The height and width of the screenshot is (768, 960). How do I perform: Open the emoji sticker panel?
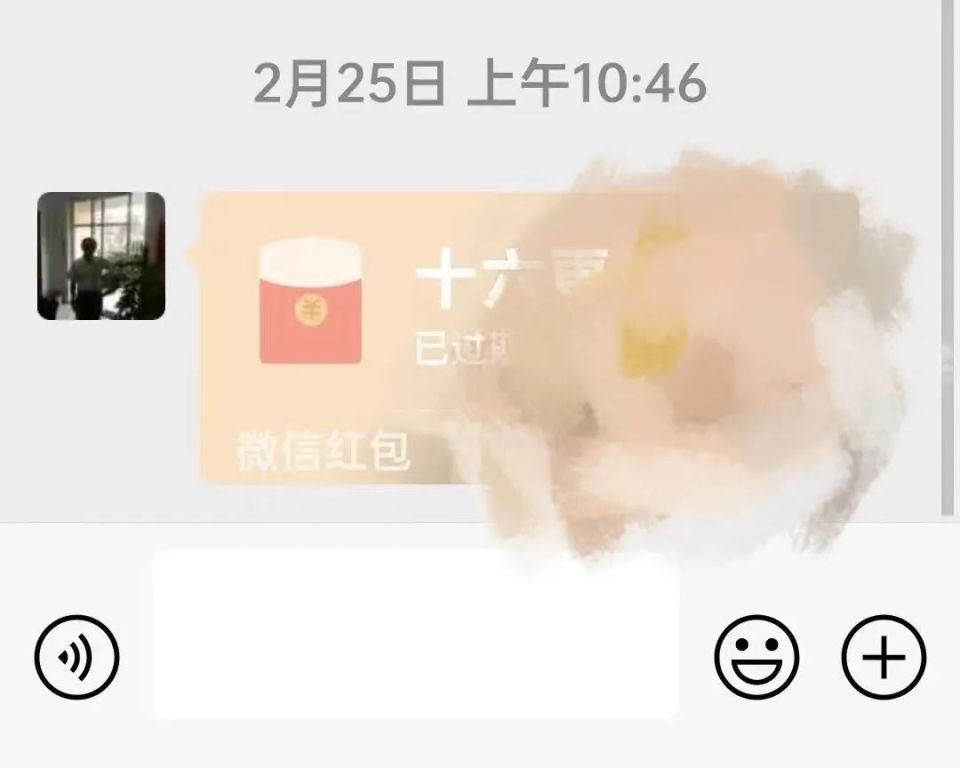(x=756, y=657)
